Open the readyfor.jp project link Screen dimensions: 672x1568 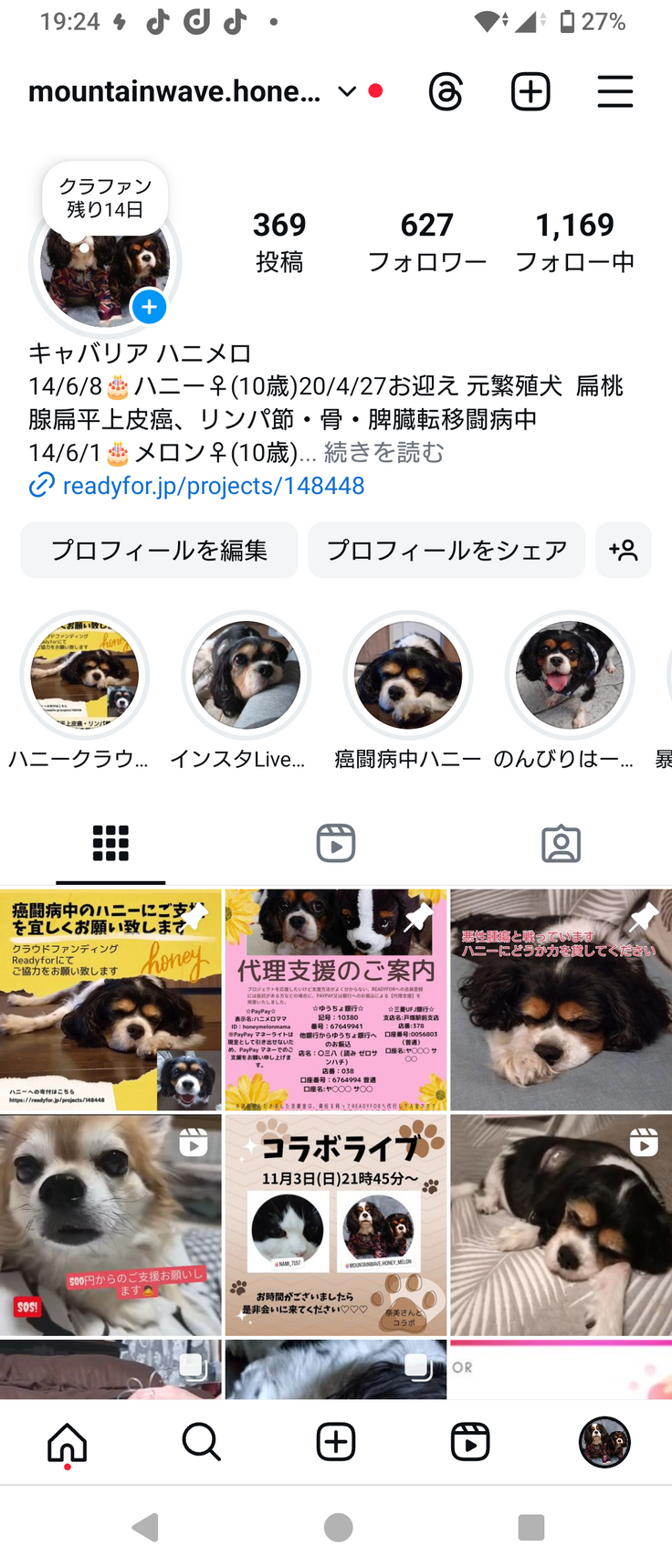coord(213,486)
